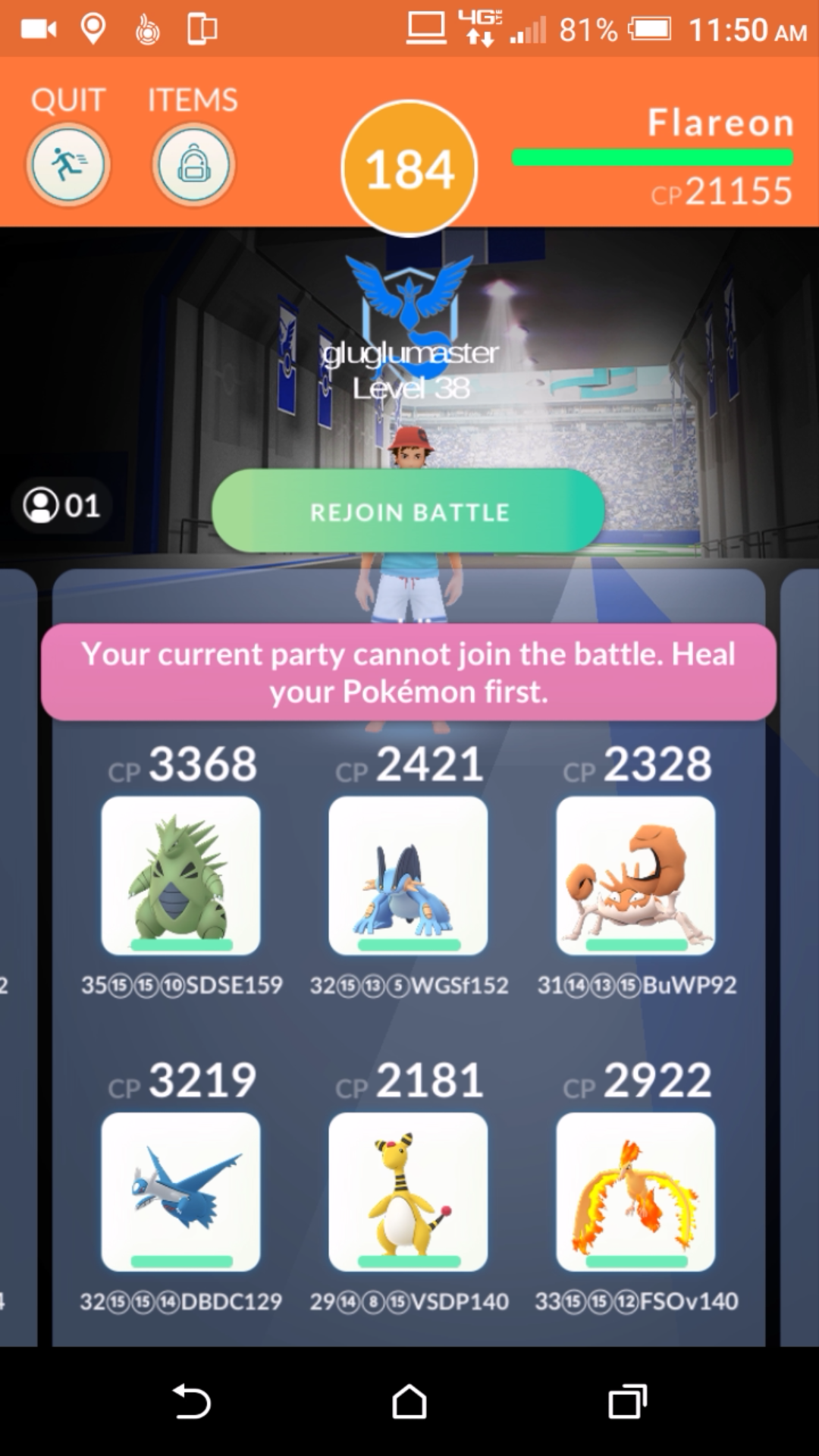Go back with system back button
This screenshot has height=1456, width=819.
coord(191,1401)
